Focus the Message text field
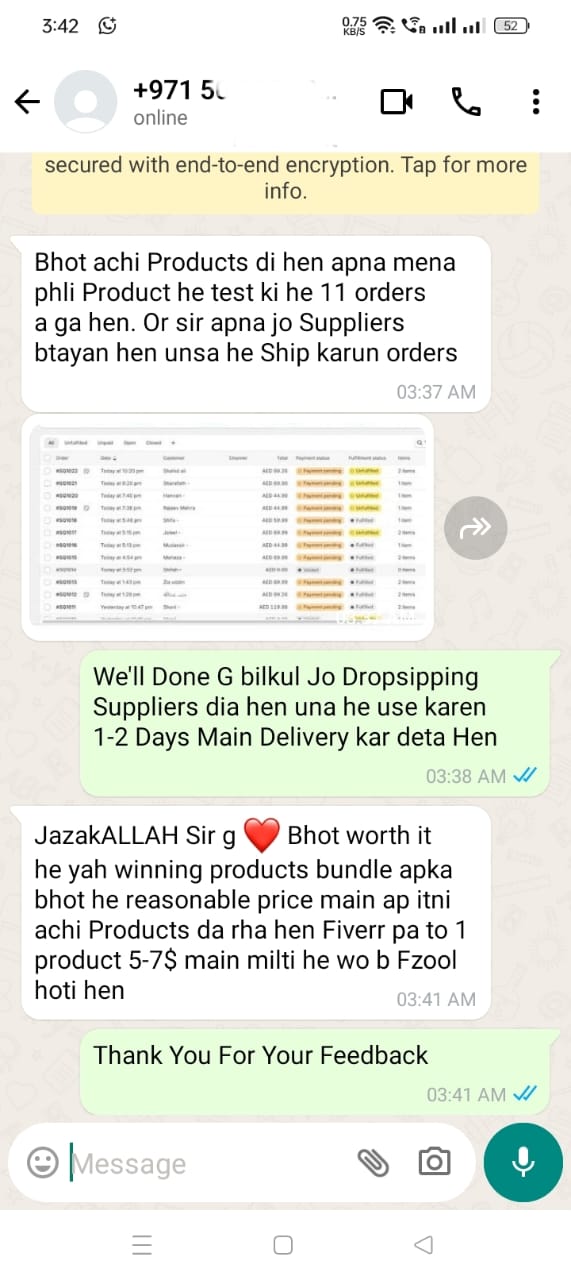The width and height of the screenshot is (571, 1280). [x=205, y=1163]
